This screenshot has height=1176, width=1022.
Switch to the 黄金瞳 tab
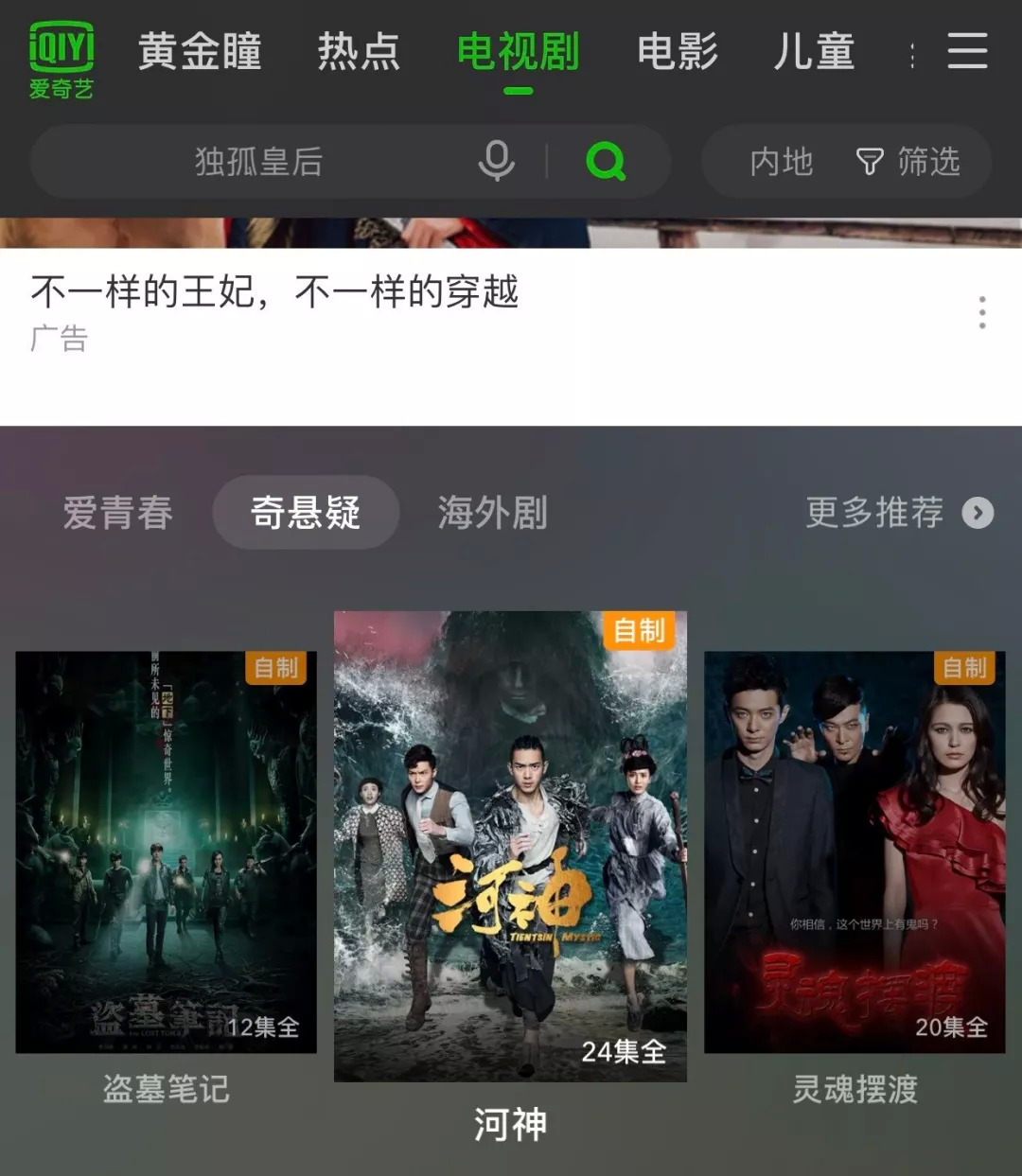pyautogui.click(x=200, y=52)
